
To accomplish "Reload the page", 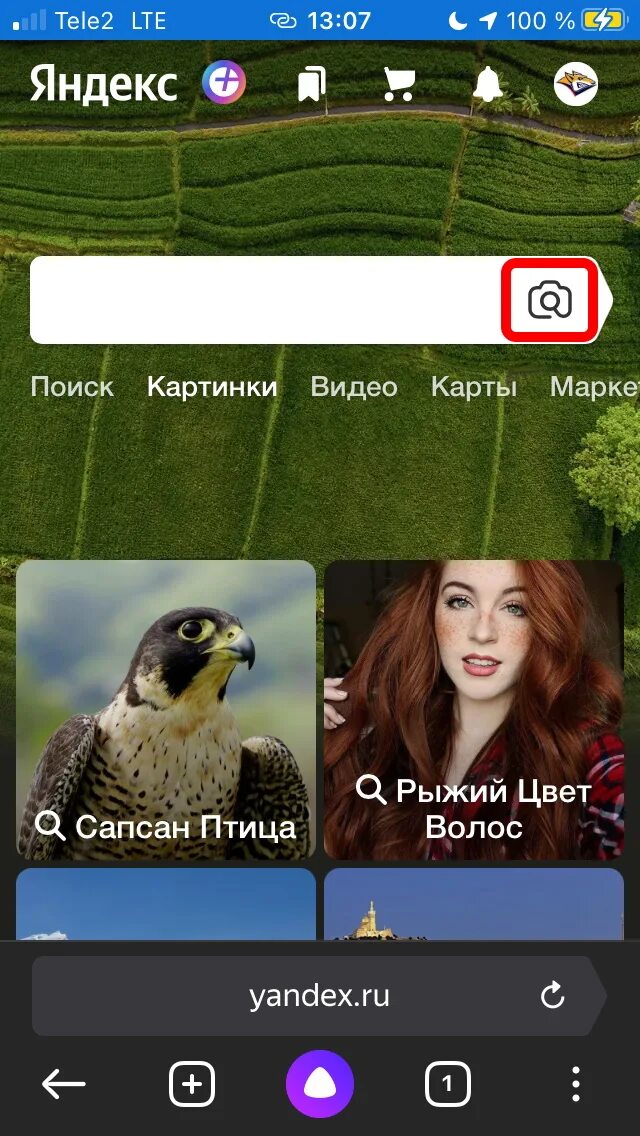I will (x=552, y=996).
